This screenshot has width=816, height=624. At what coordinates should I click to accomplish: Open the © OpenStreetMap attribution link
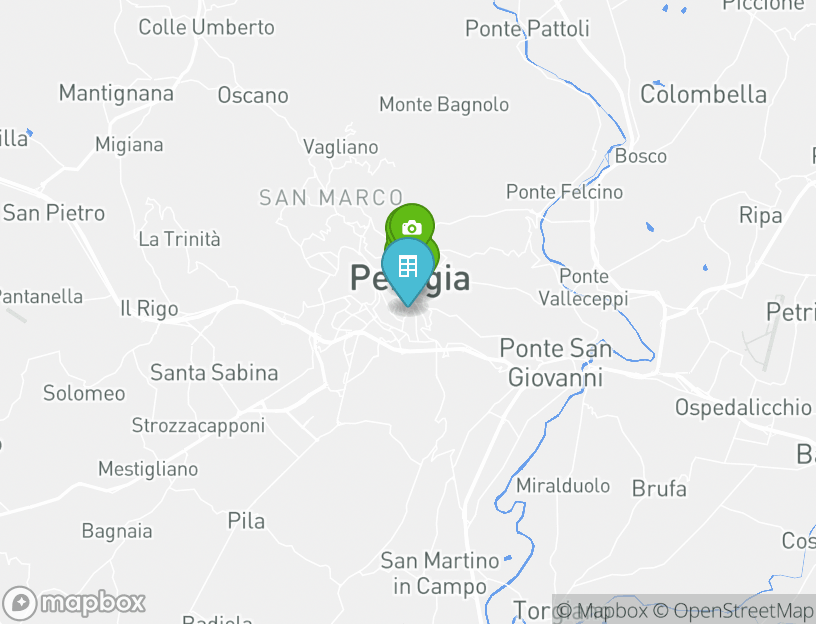pos(735,610)
